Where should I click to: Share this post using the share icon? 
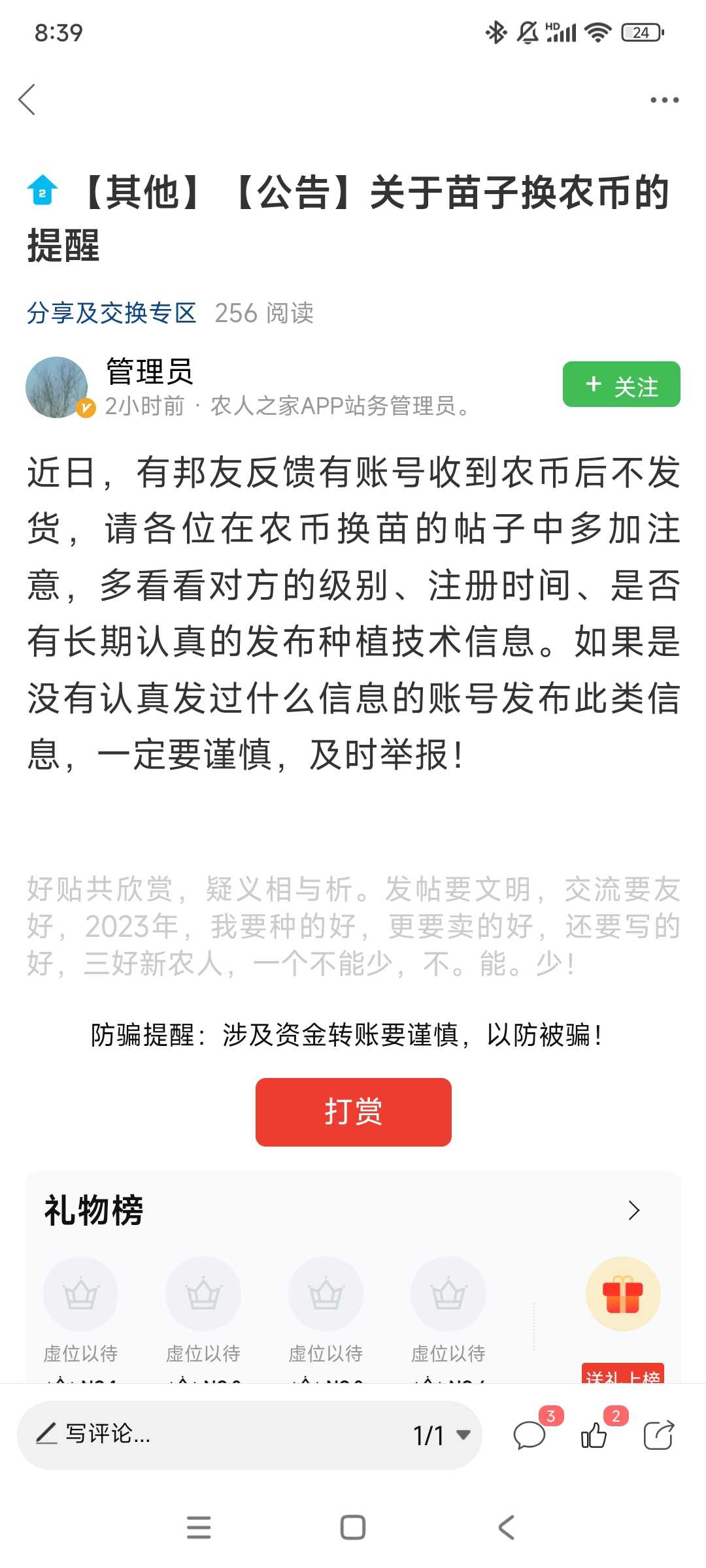[658, 1435]
